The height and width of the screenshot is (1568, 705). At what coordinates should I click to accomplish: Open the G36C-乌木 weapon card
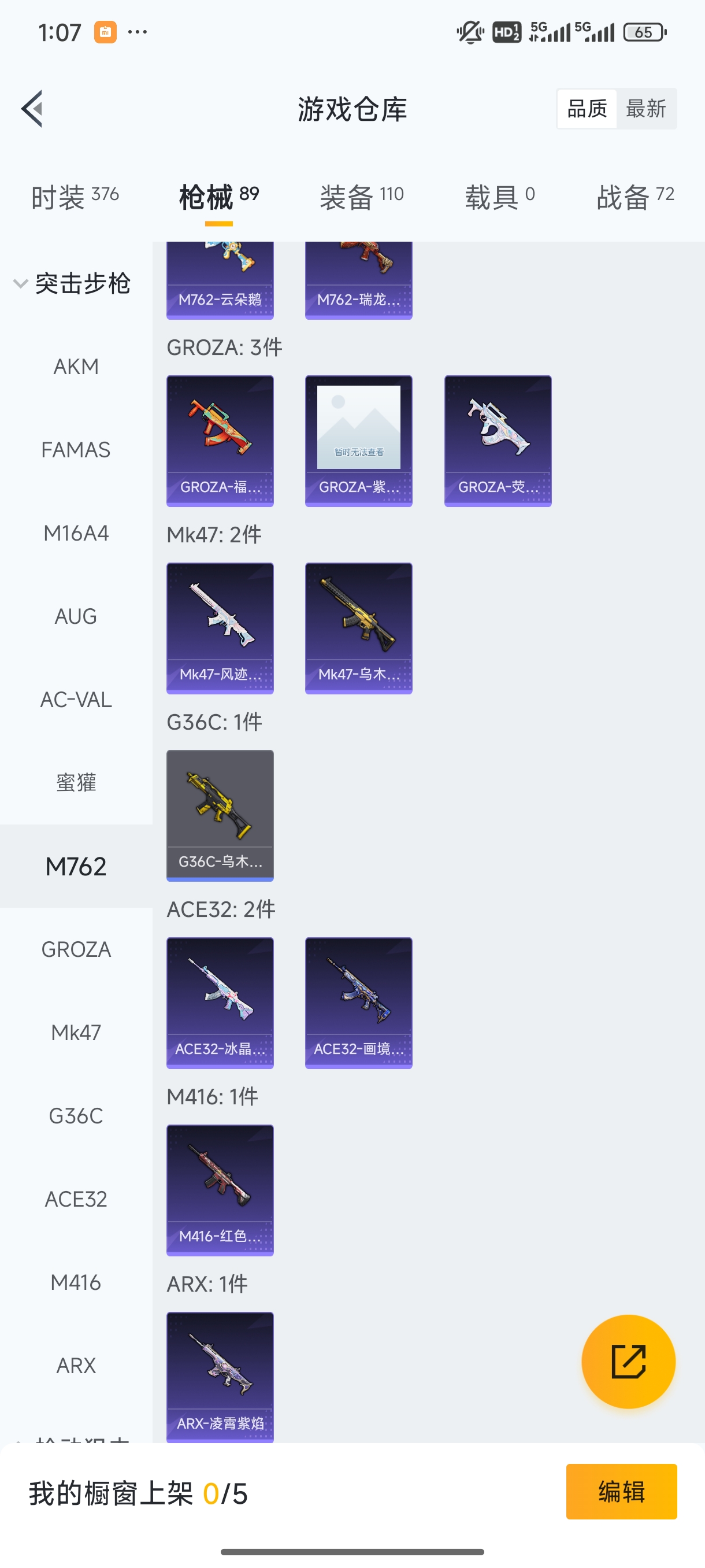pyautogui.click(x=220, y=816)
